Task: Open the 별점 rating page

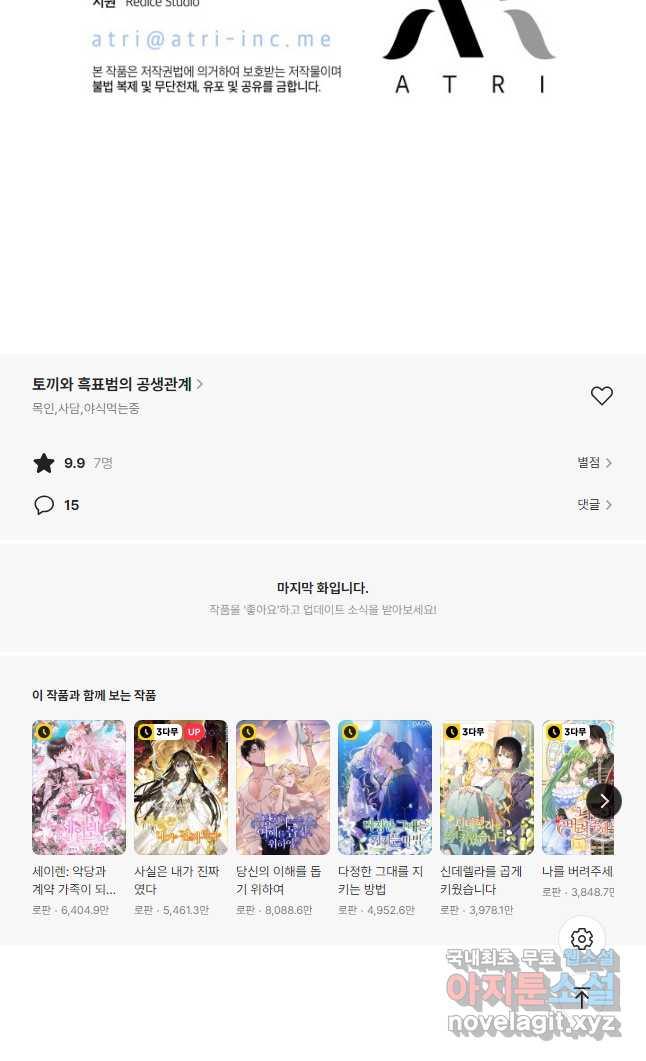Action: (x=594, y=463)
